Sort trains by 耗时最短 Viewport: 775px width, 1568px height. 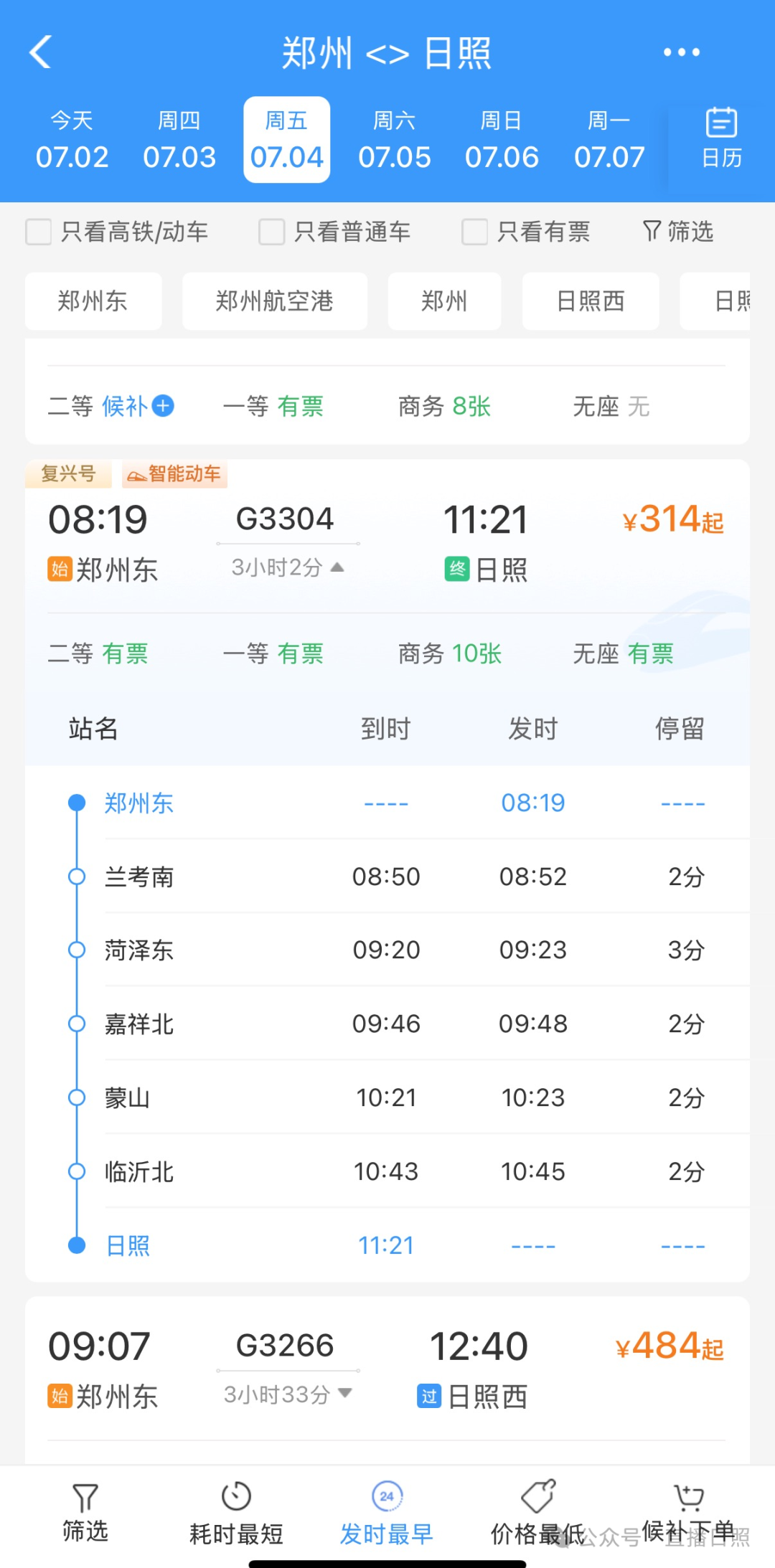click(x=236, y=1513)
